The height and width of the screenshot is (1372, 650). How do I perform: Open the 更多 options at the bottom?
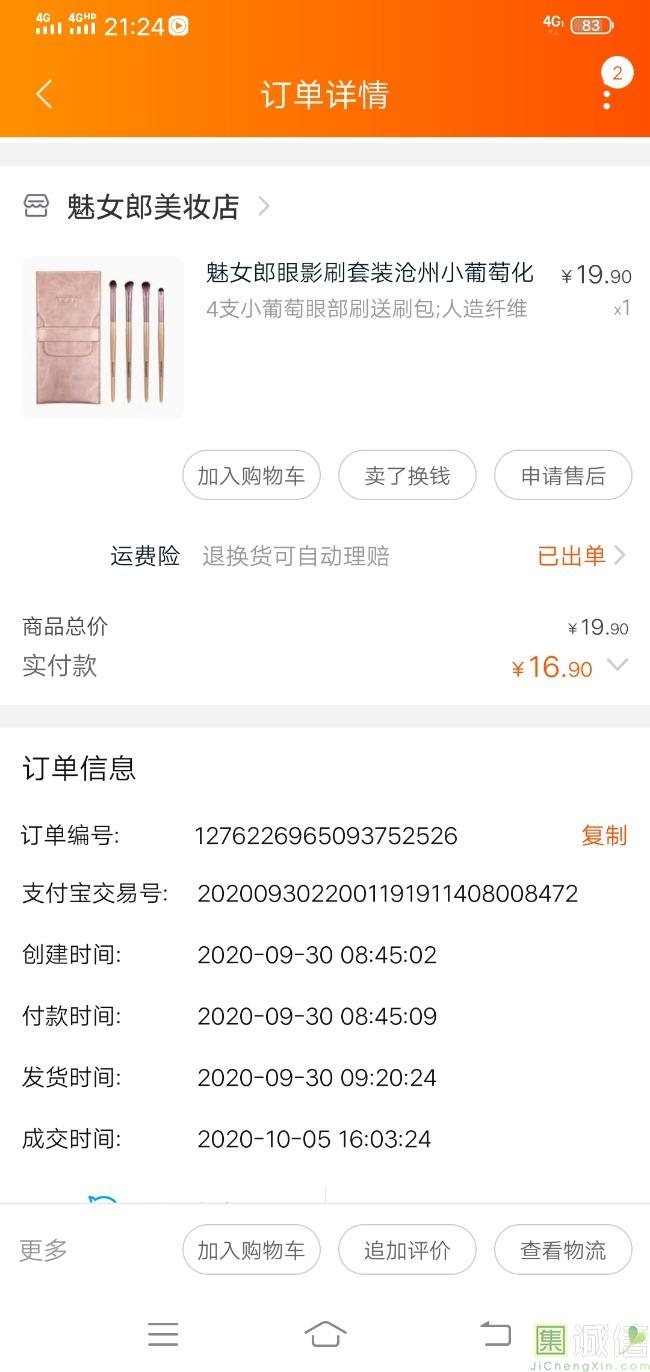[x=44, y=1250]
